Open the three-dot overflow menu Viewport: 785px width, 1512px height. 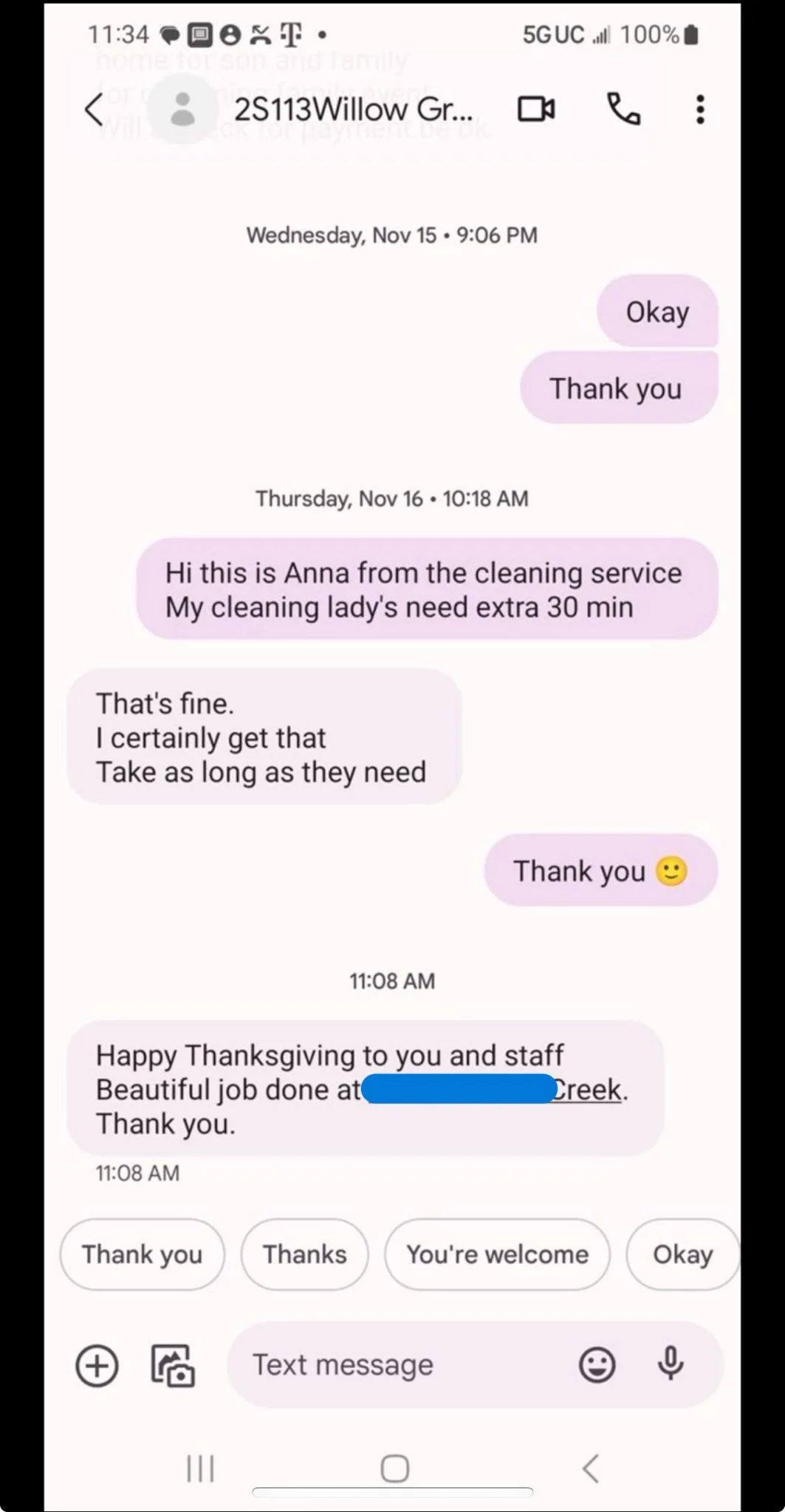(699, 110)
